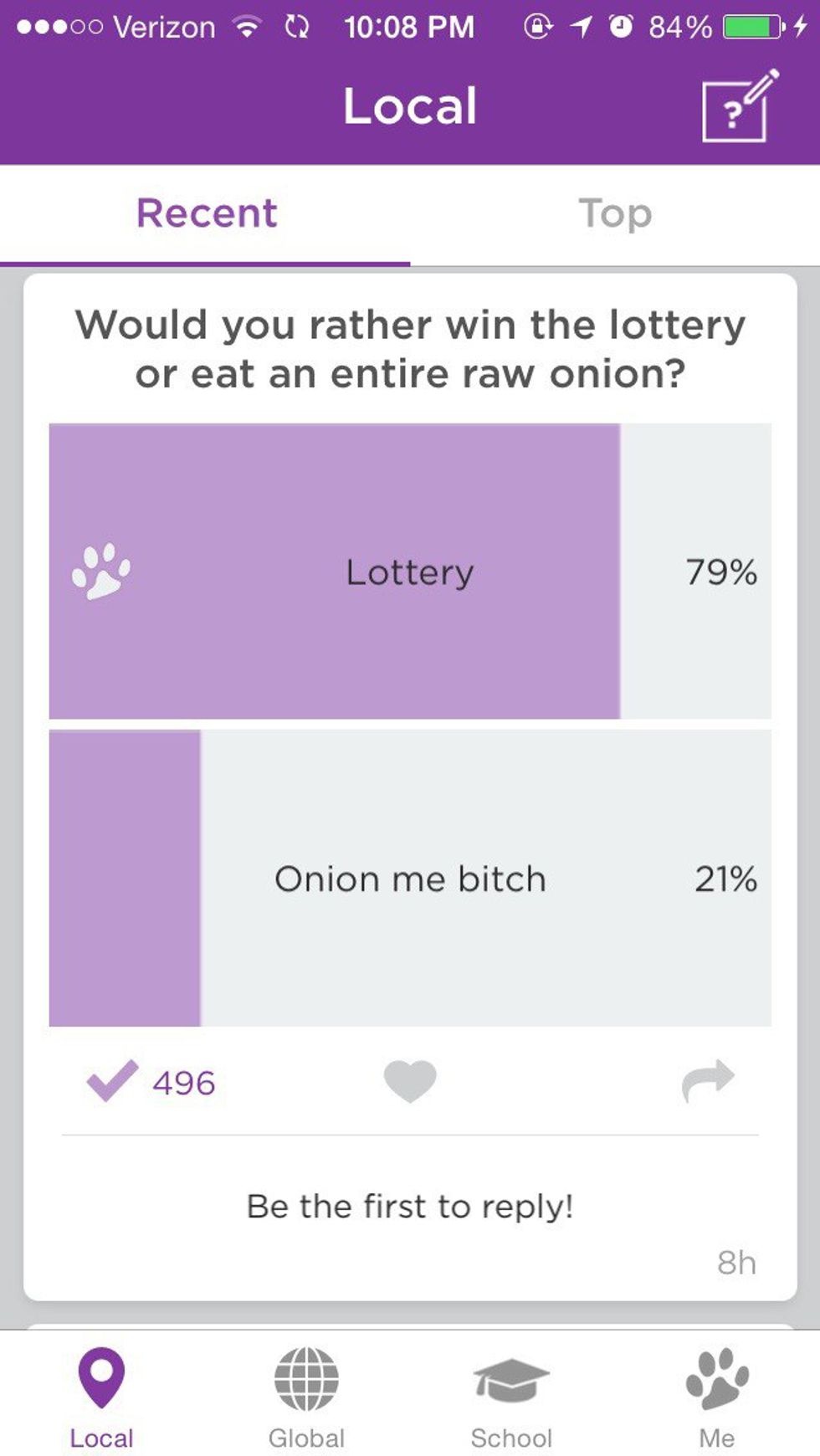The image size is (820, 1456).
Task: Switch to the Top tab
Action: click(615, 213)
